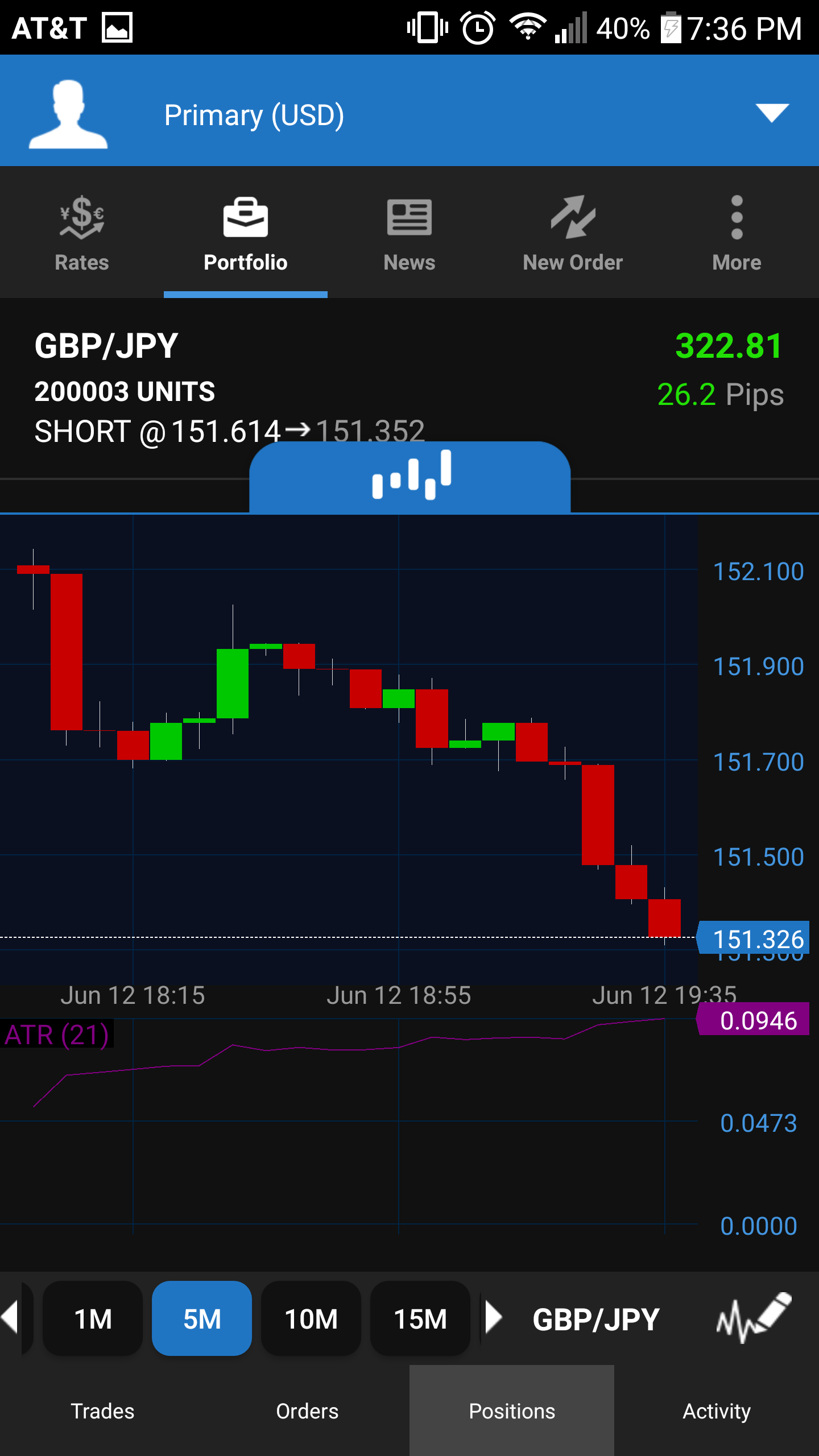Change chart interval to 10M

pos(311,1318)
